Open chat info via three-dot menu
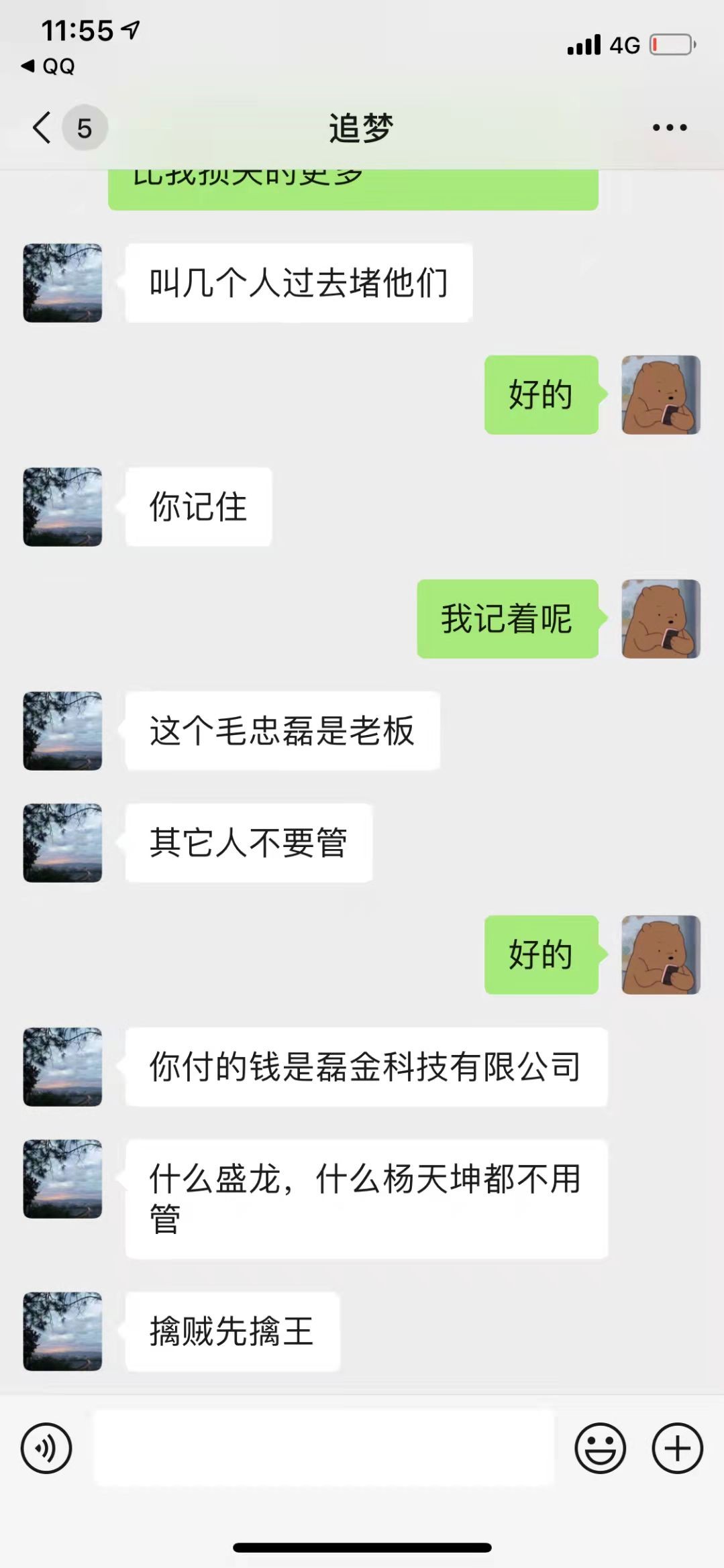This screenshot has height=1568, width=724. point(669,127)
